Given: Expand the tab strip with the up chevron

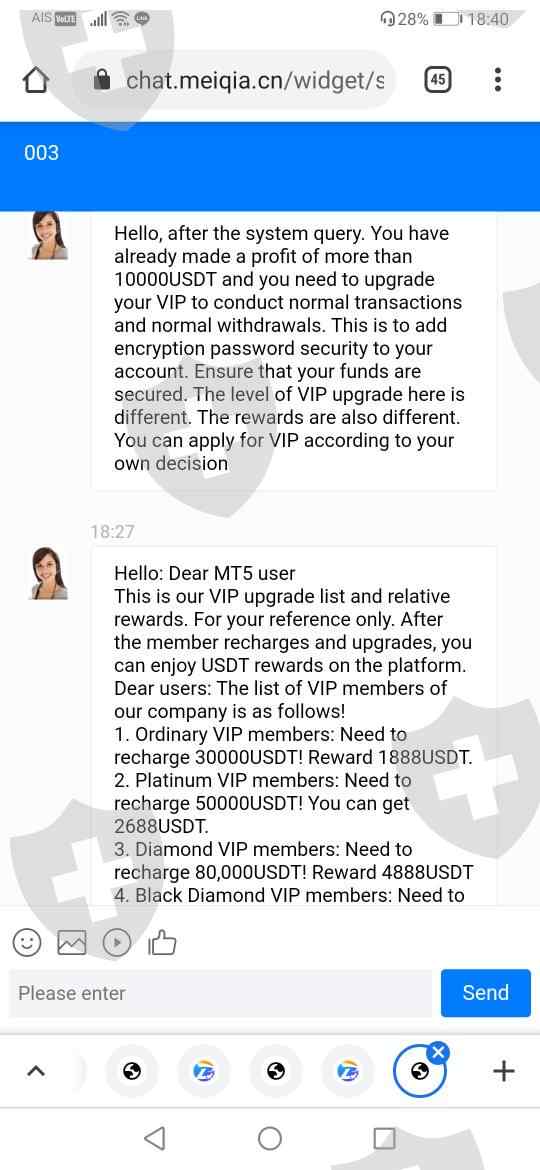Looking at the screenshot, I should click(x=35, y=1072).
